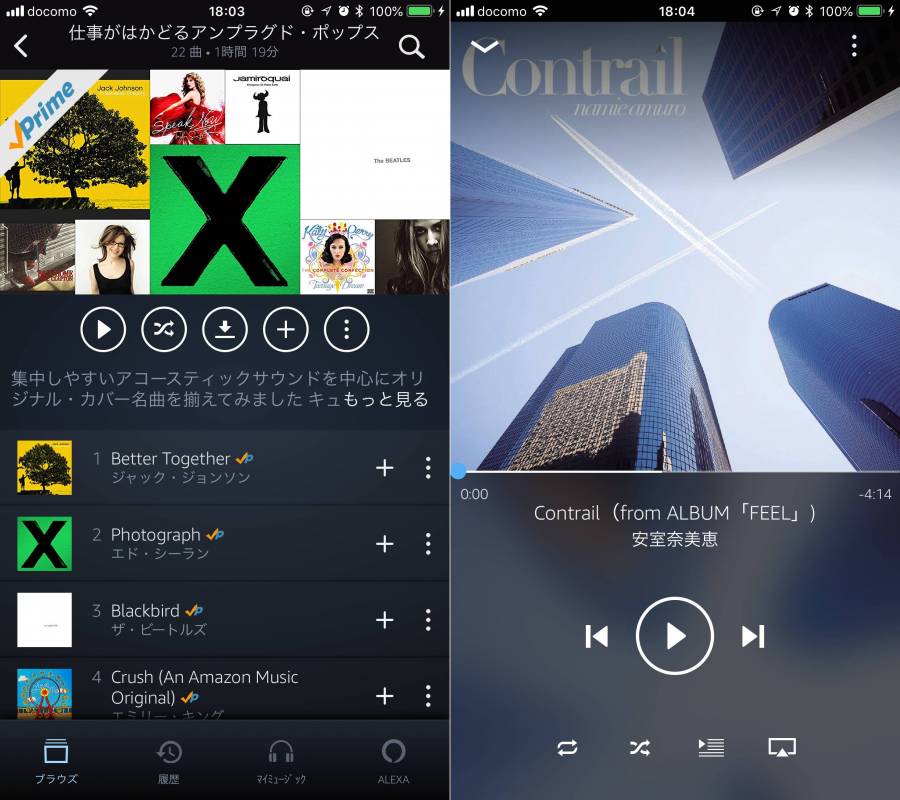Image resolution: width=900 pixels, height=800 pixels.
Task: Open more options for Blackbird
Action: (428, 619)
